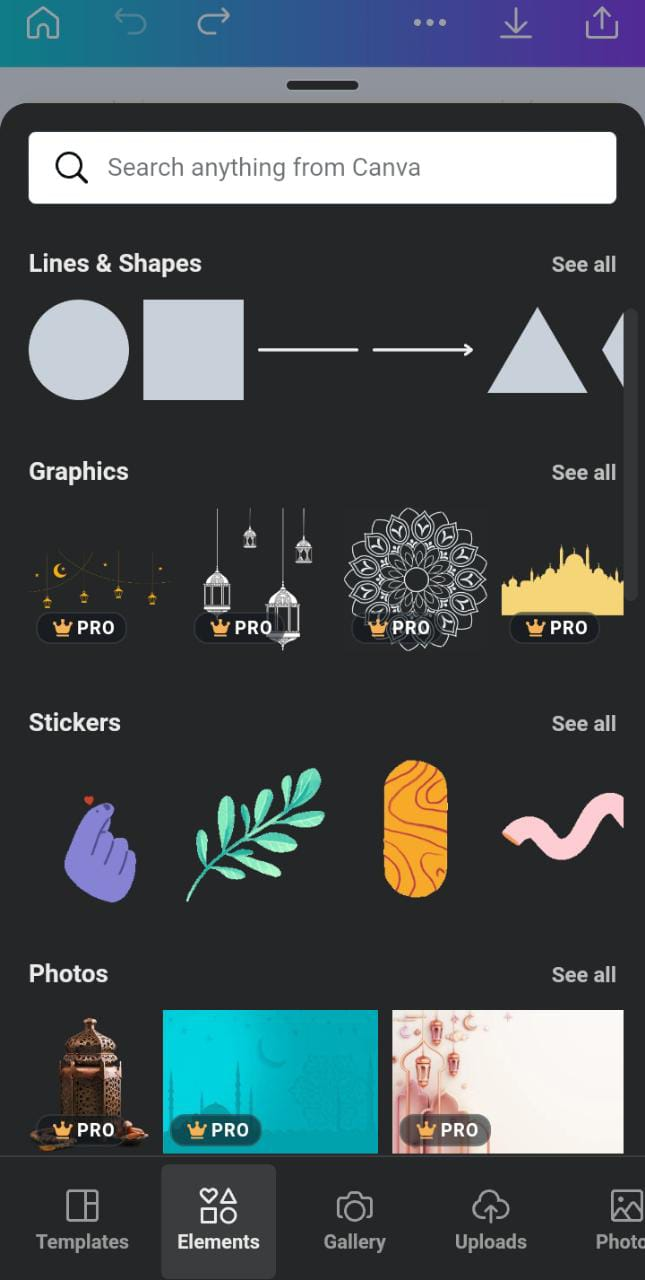This screenshot has width=645, height=1280.
Task: Add the arrow line element
Action: 423,350
